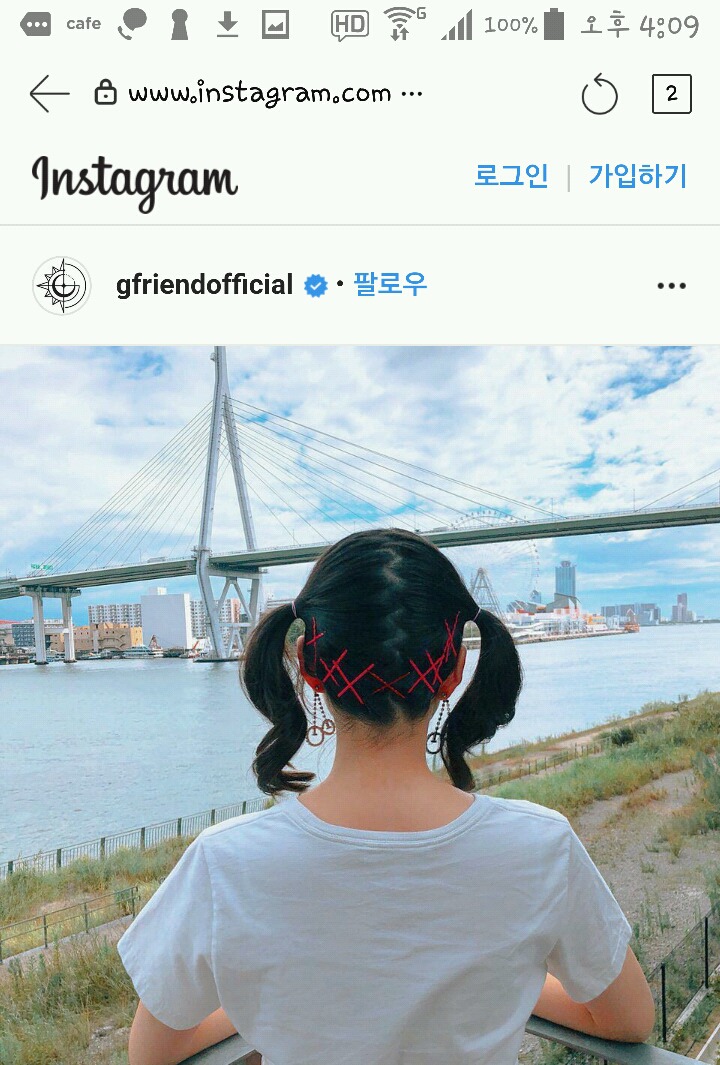The height and width of the screenshot is (1065, 720).
Task: Tap 가입하기 to sign up
Action: pos(638,176)
